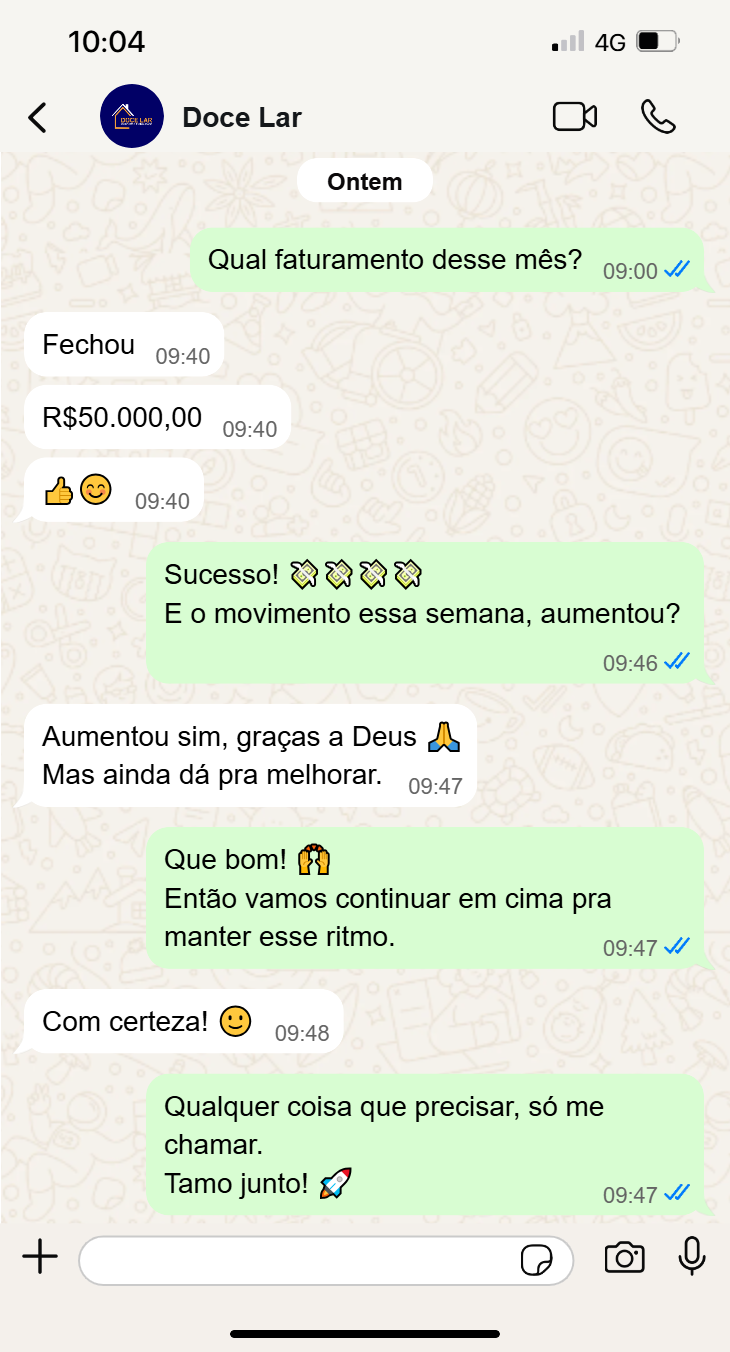
Task: Tap the microphone to record audio
Action: (x=692, y=1257)
